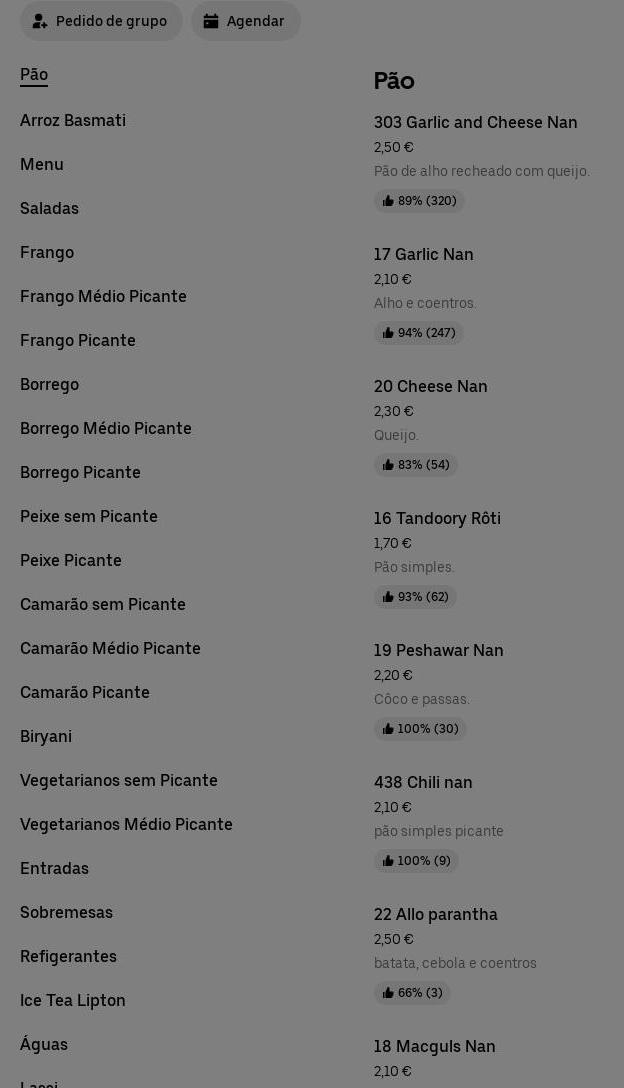
Task: View the 20 Cheese Nan item
Action: (431, 386)
